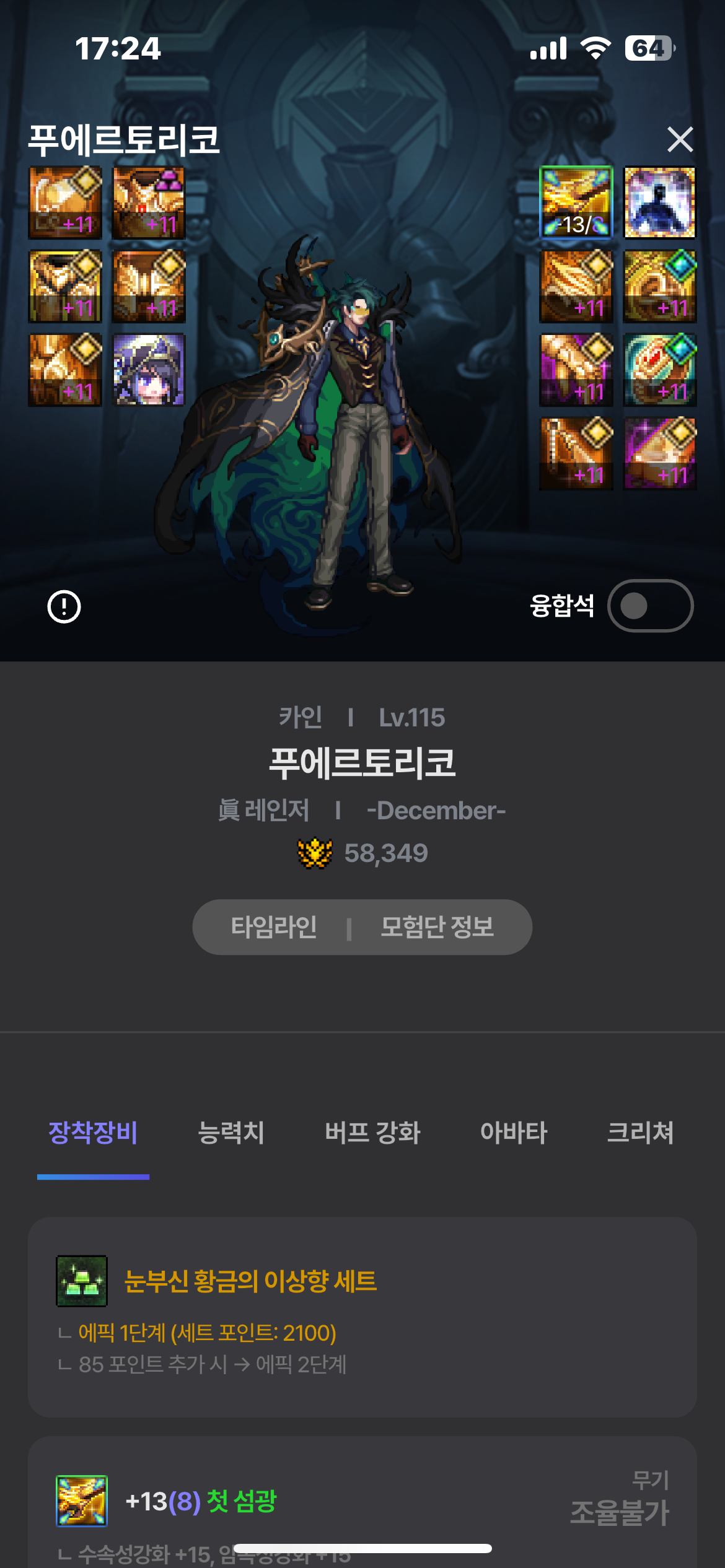Tap the +13 weapon equipment slot
The width and height of the screenshot is (725, 1568).
pos(576,202)
